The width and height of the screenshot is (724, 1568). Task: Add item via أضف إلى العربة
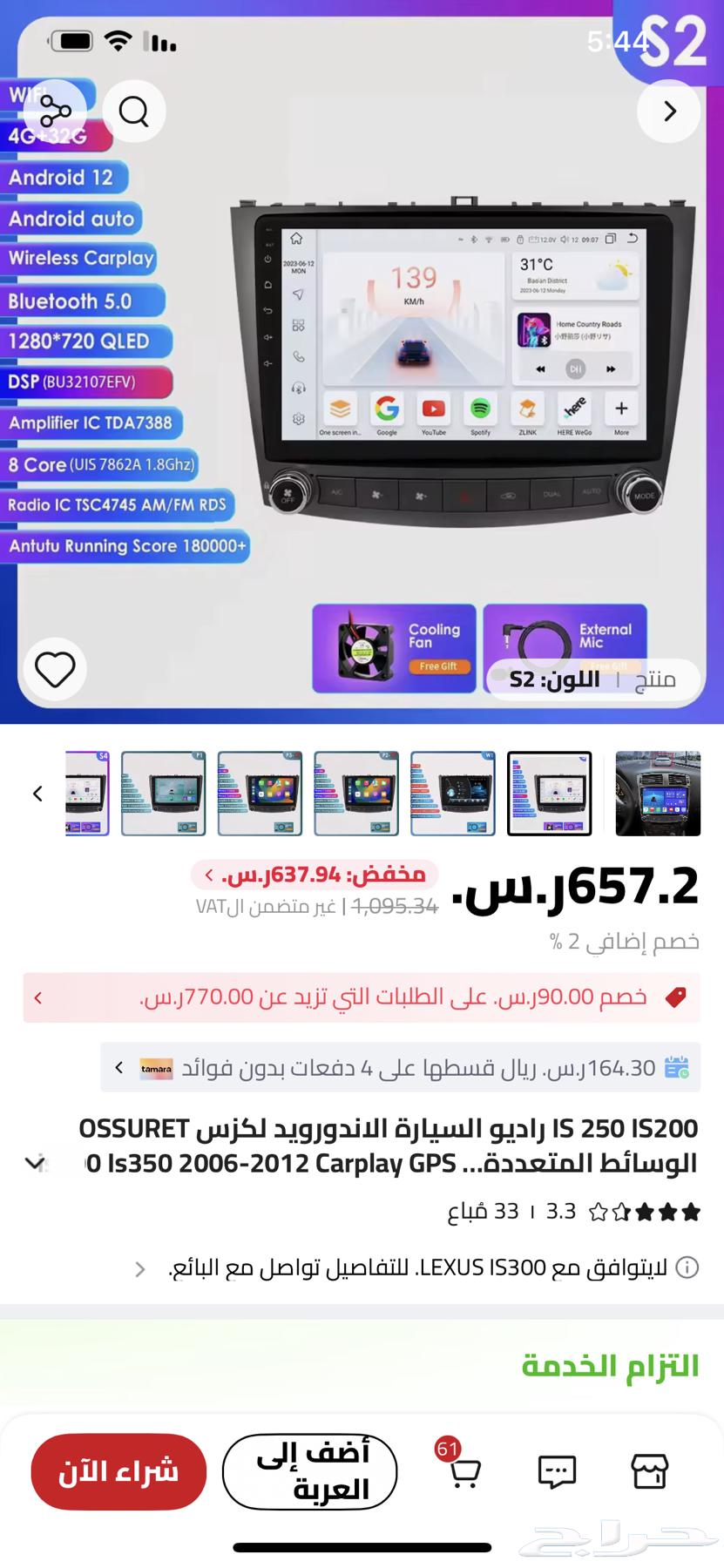coord(310,1471)
